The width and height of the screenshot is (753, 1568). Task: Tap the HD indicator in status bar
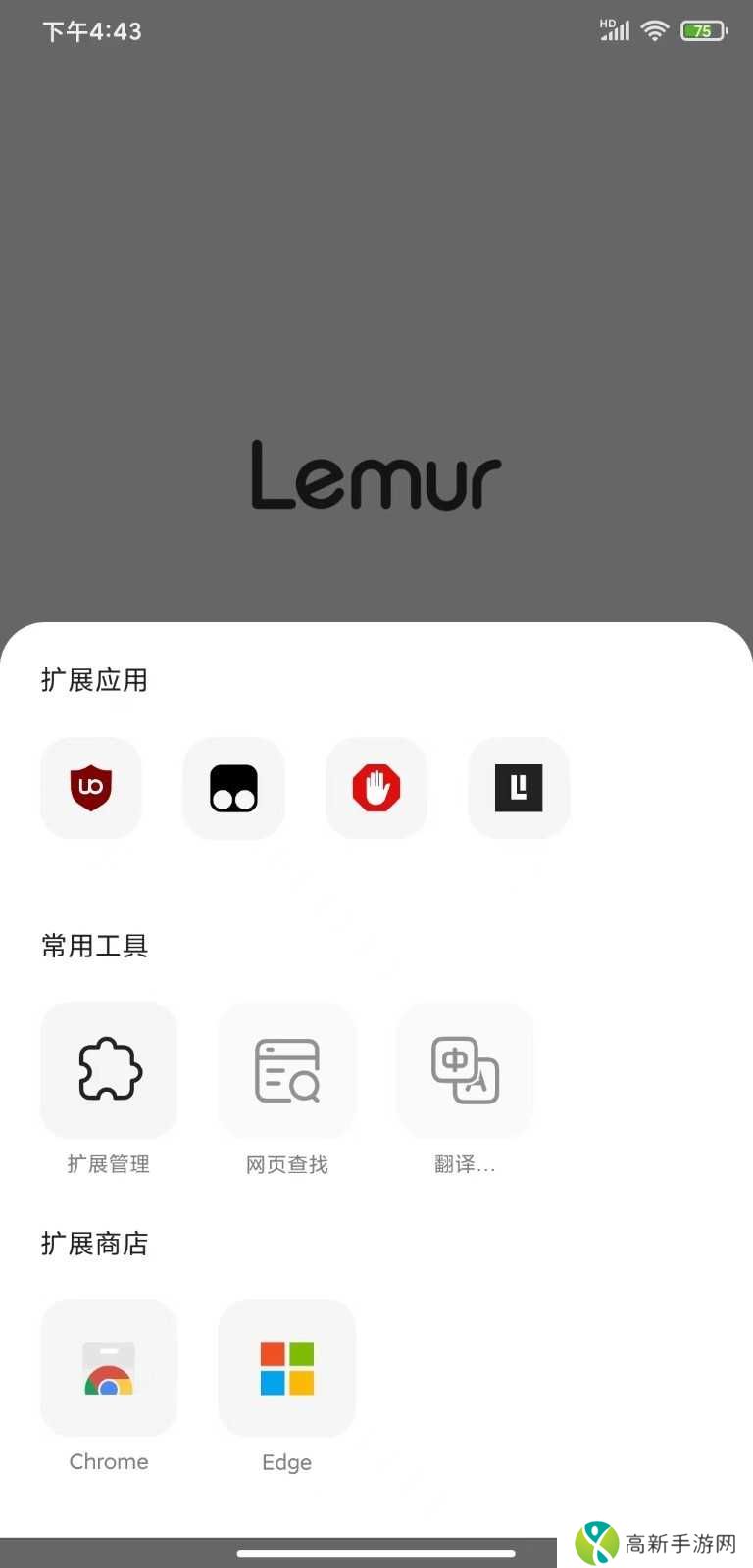pyautogui.click(x=606, y=23)
